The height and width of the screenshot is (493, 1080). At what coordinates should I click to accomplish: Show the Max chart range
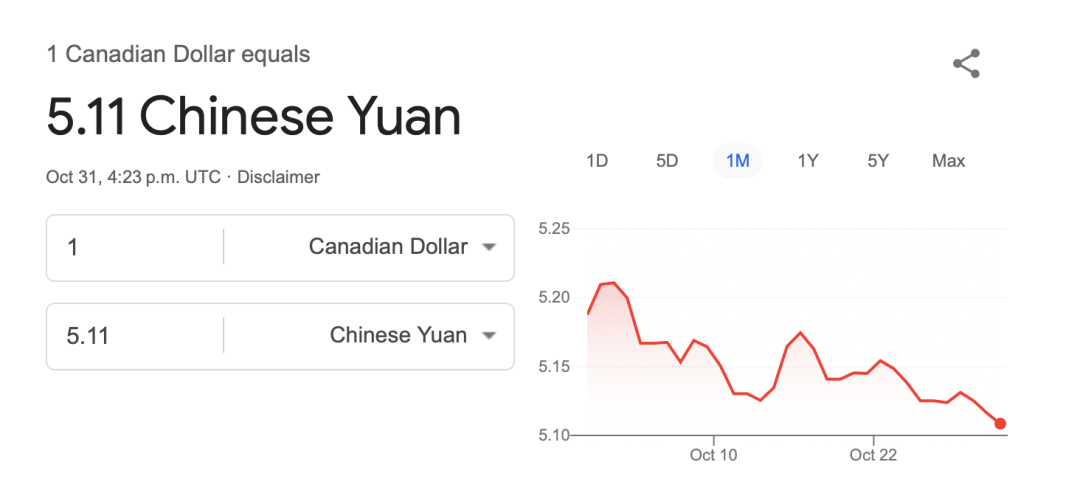[948, 161]
